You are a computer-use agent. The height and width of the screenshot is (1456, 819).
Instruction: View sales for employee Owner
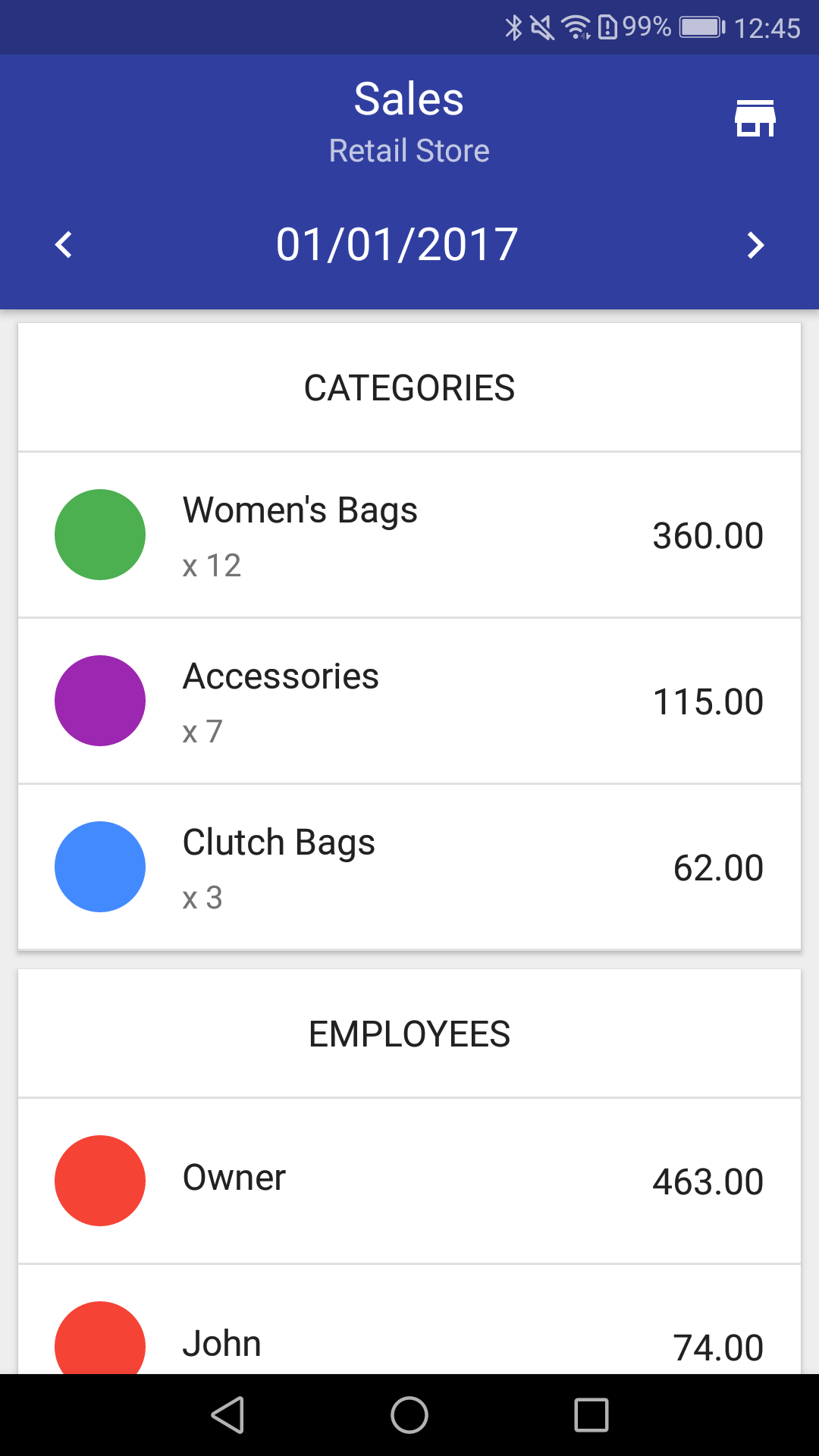click(409, 1181)
